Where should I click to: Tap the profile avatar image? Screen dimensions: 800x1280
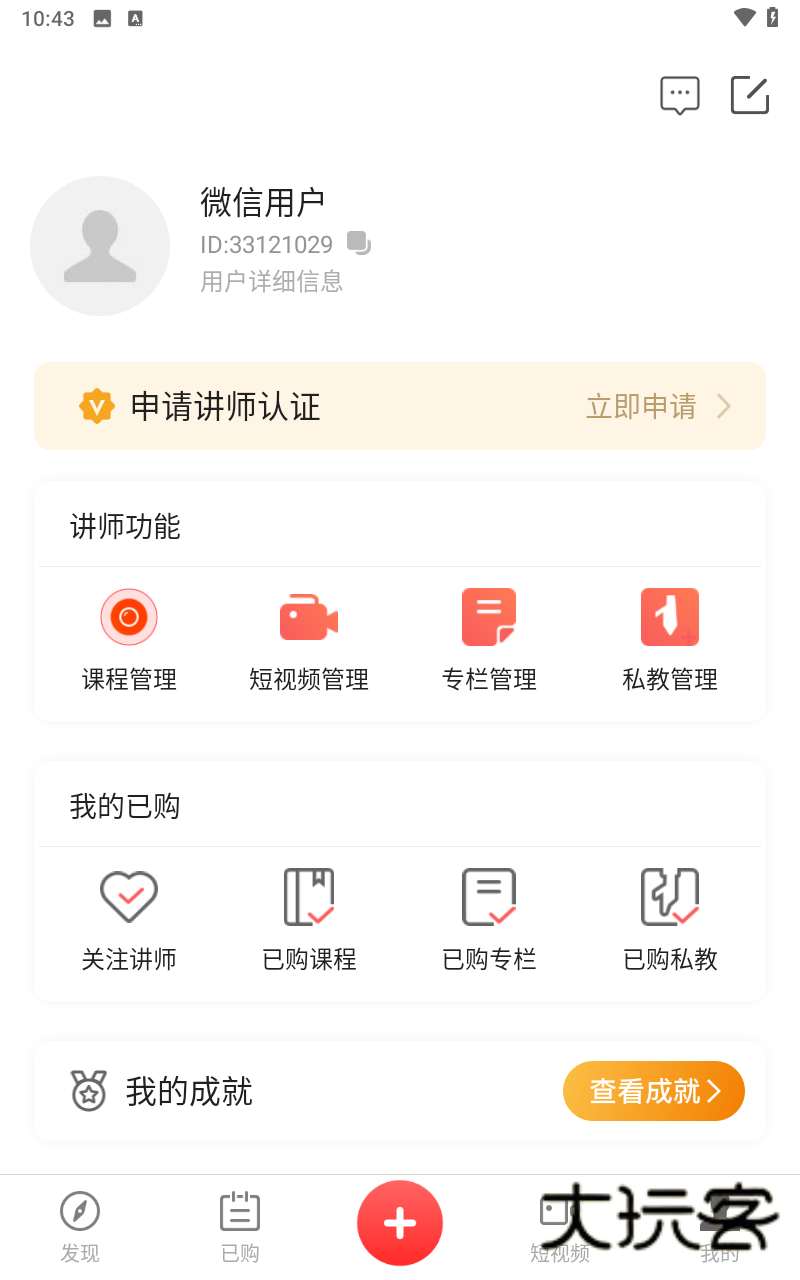(x=100, y=246)
